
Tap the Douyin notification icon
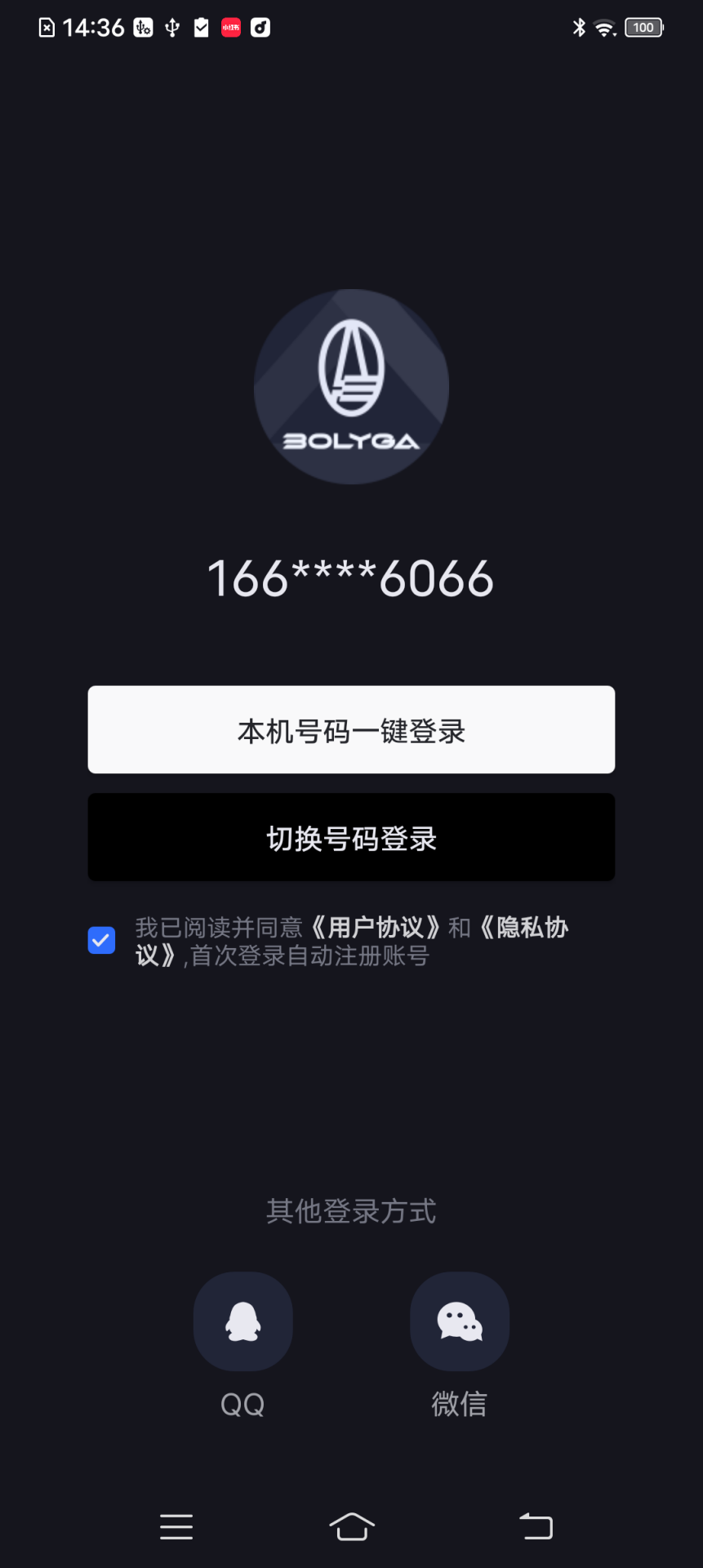pos(260,27)
